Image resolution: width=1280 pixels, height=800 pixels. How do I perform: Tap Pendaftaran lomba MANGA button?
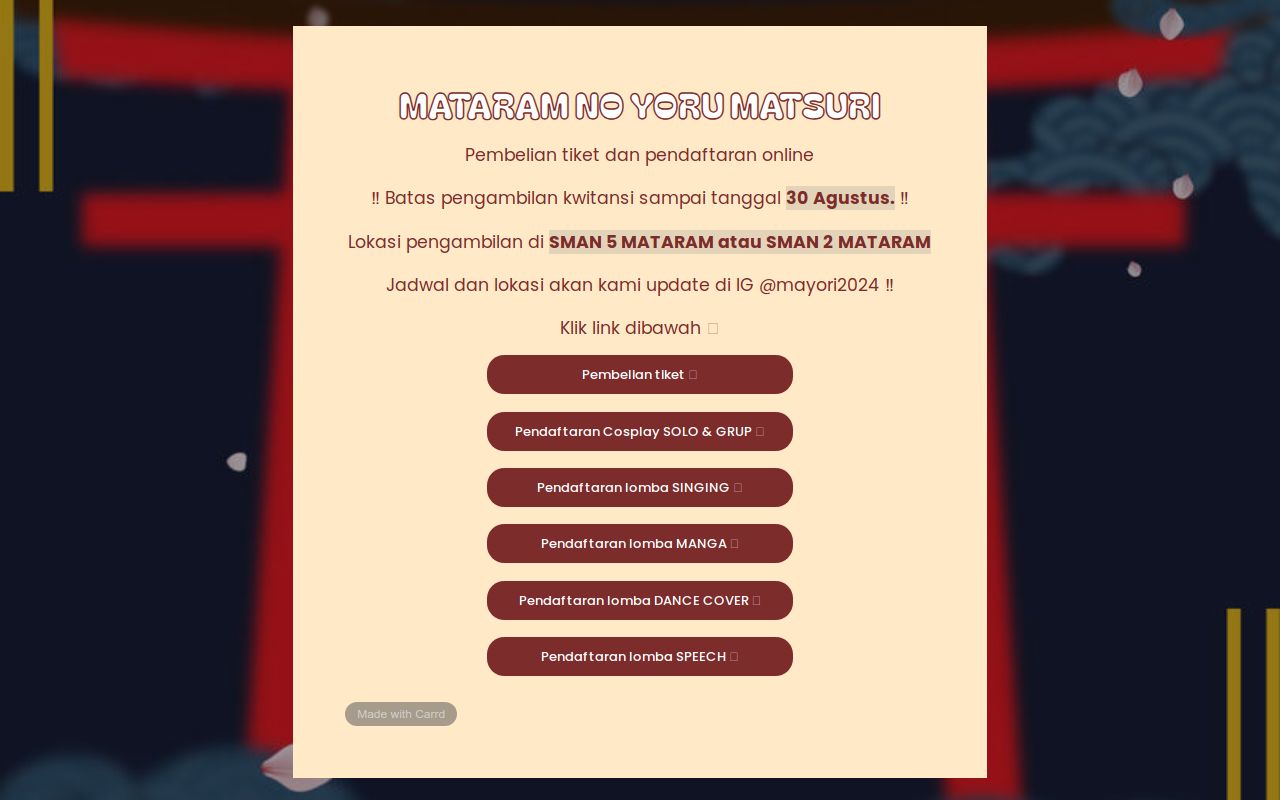click(639, 544)
